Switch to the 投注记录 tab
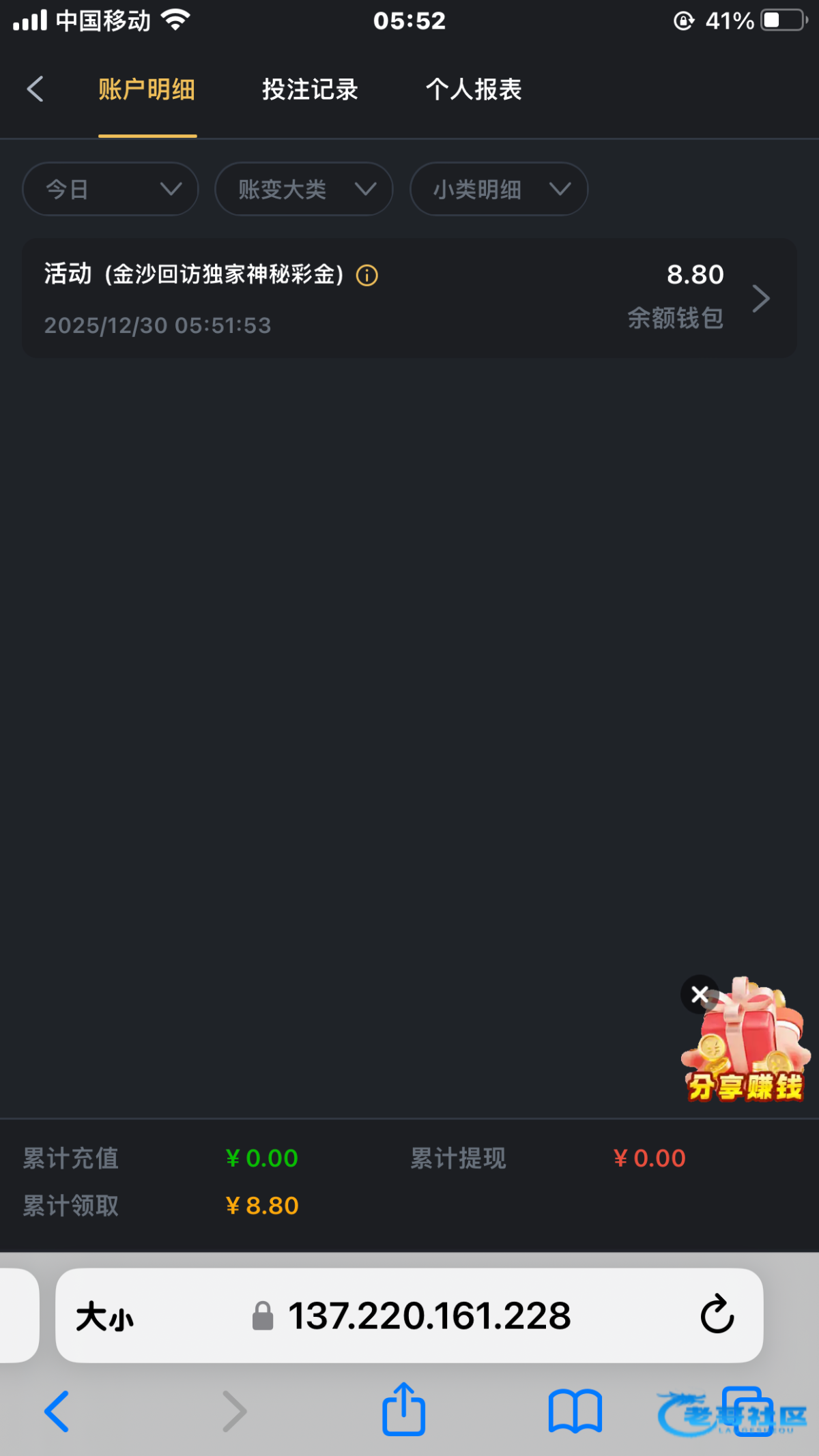Viewport: 819px width, 1456px height. click(x=310, y=89)
